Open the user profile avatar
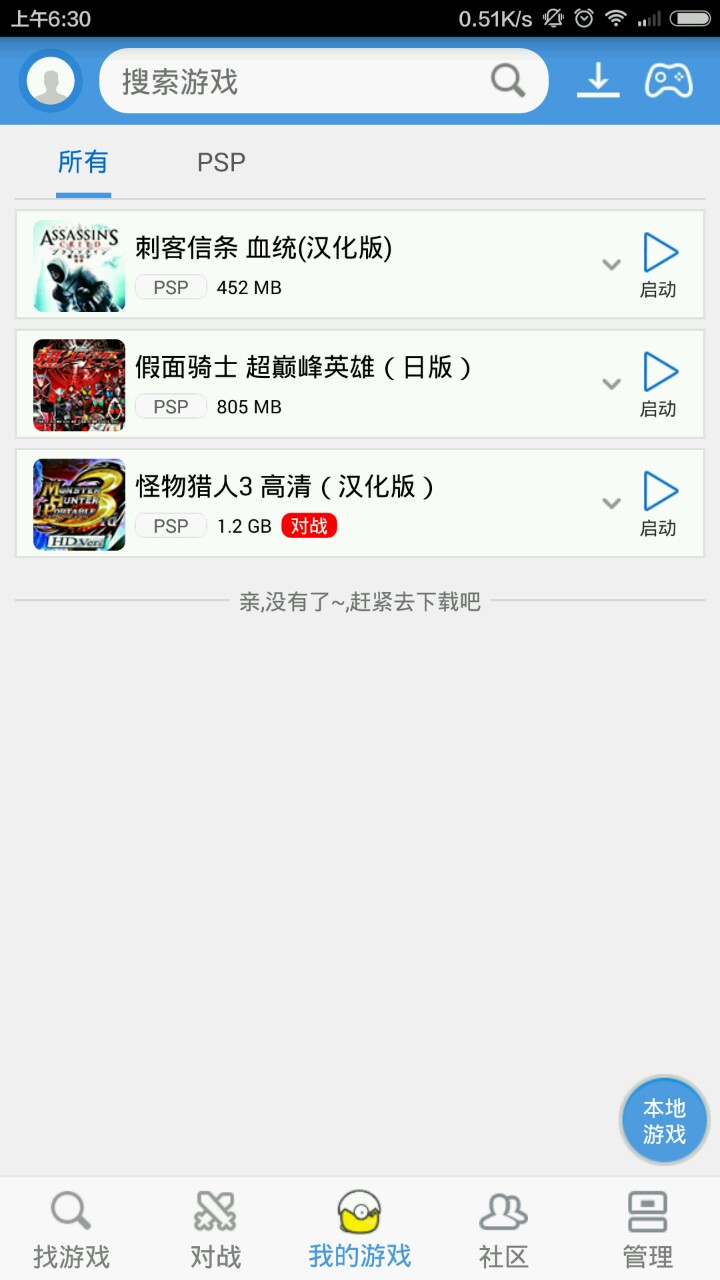This screenshot has width=720, height=1280. point(51,82)
